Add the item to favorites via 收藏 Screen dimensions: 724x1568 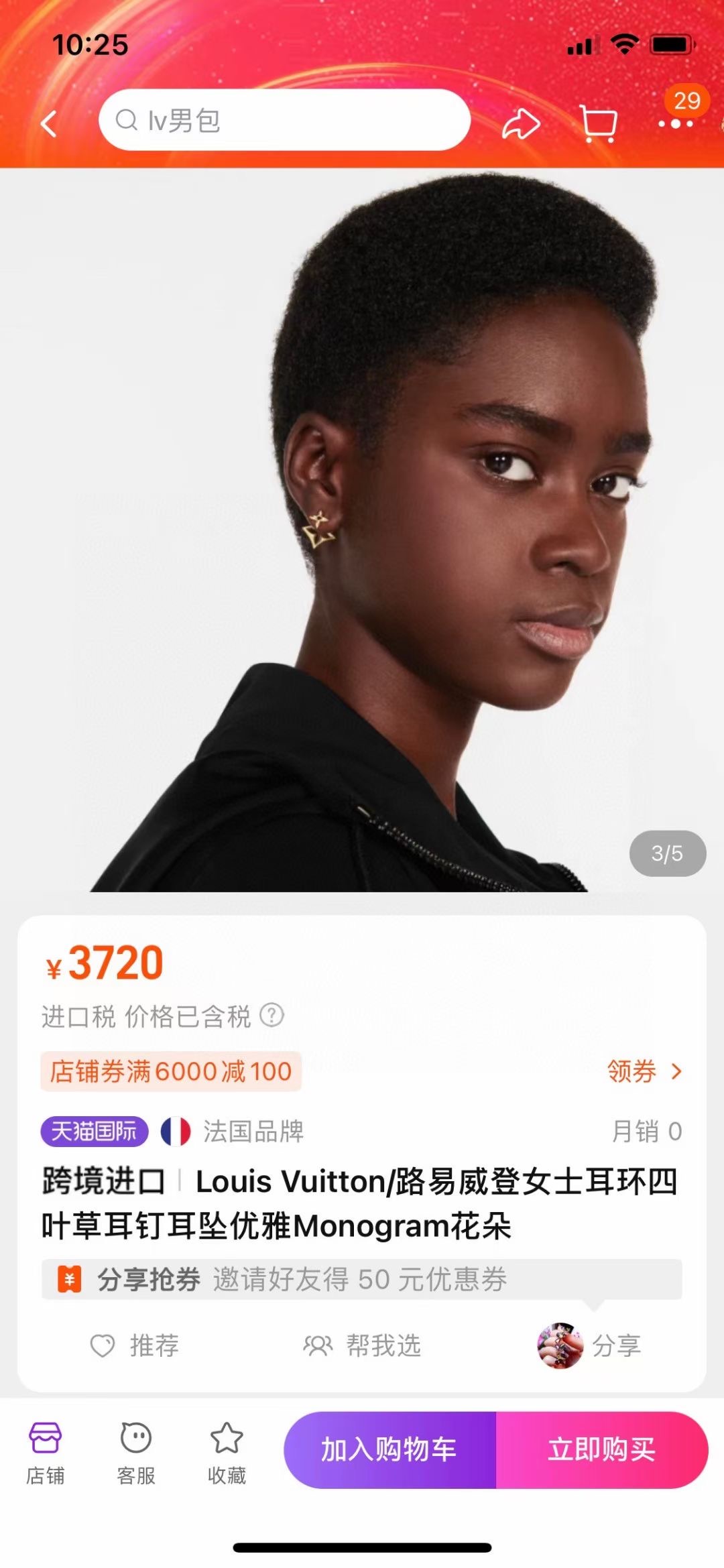(227, 1451)
